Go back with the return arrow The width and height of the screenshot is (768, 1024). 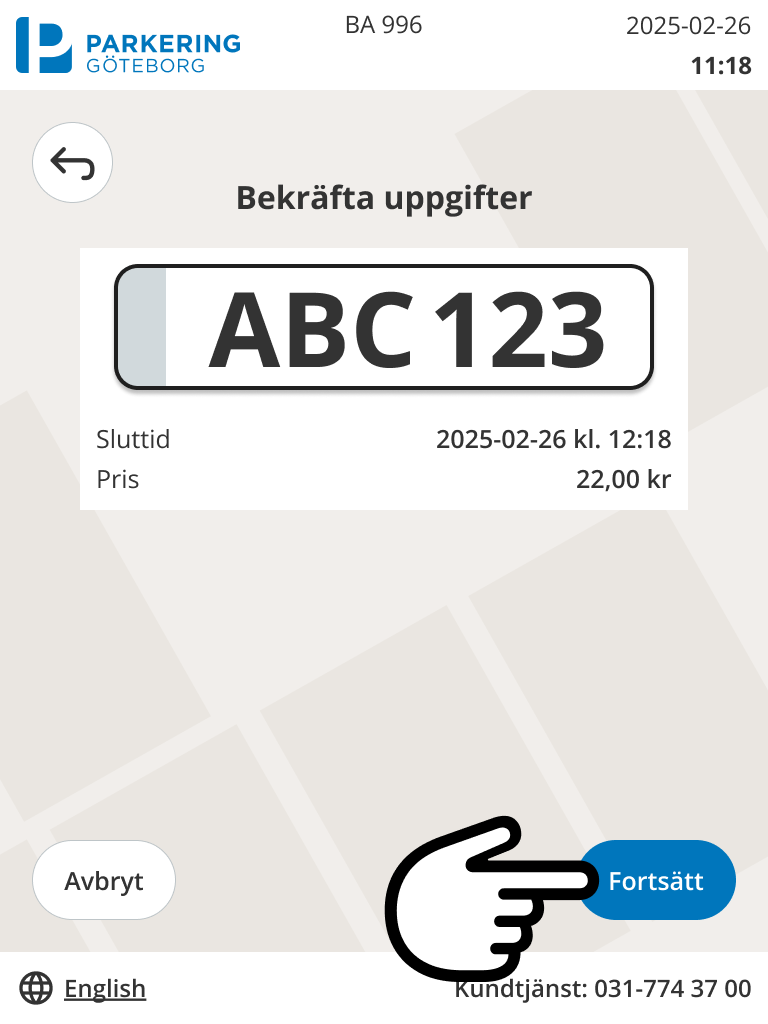[x=73, y=163]
